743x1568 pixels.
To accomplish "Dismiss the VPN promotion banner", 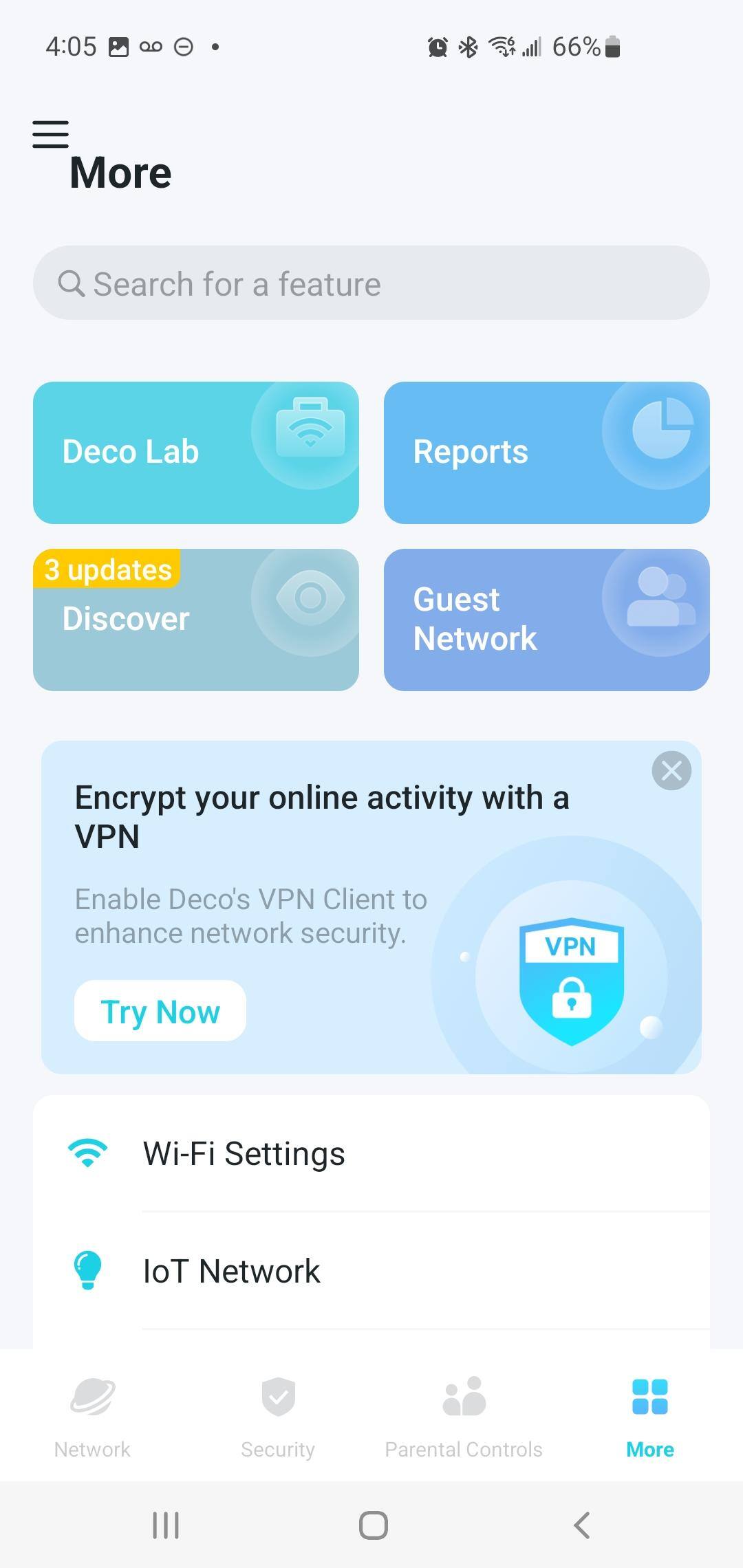I will [x=671, y=770].
